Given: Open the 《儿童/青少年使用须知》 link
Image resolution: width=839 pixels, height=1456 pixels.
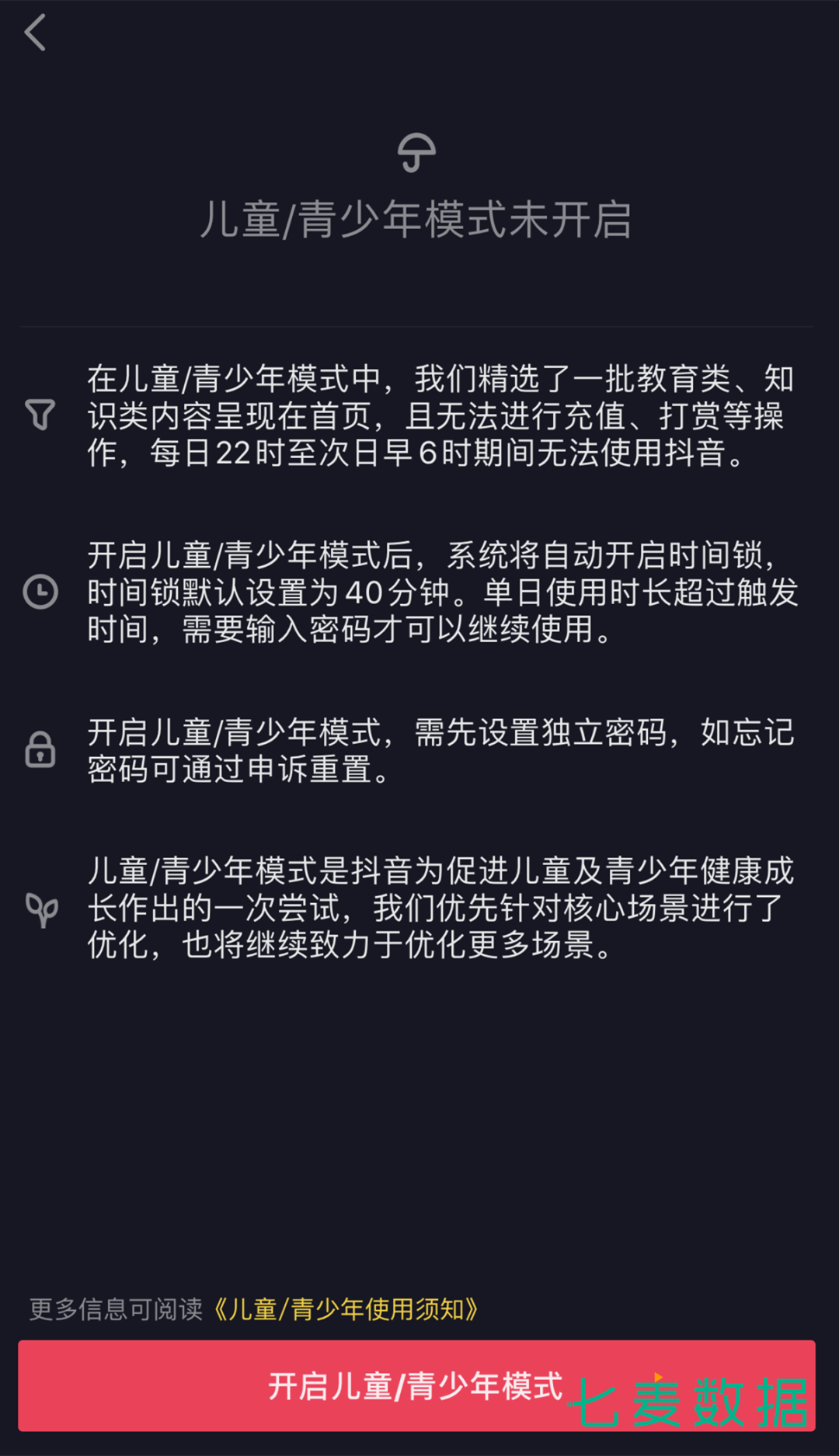Looking at the screenshot, I should pos(345,1309).
